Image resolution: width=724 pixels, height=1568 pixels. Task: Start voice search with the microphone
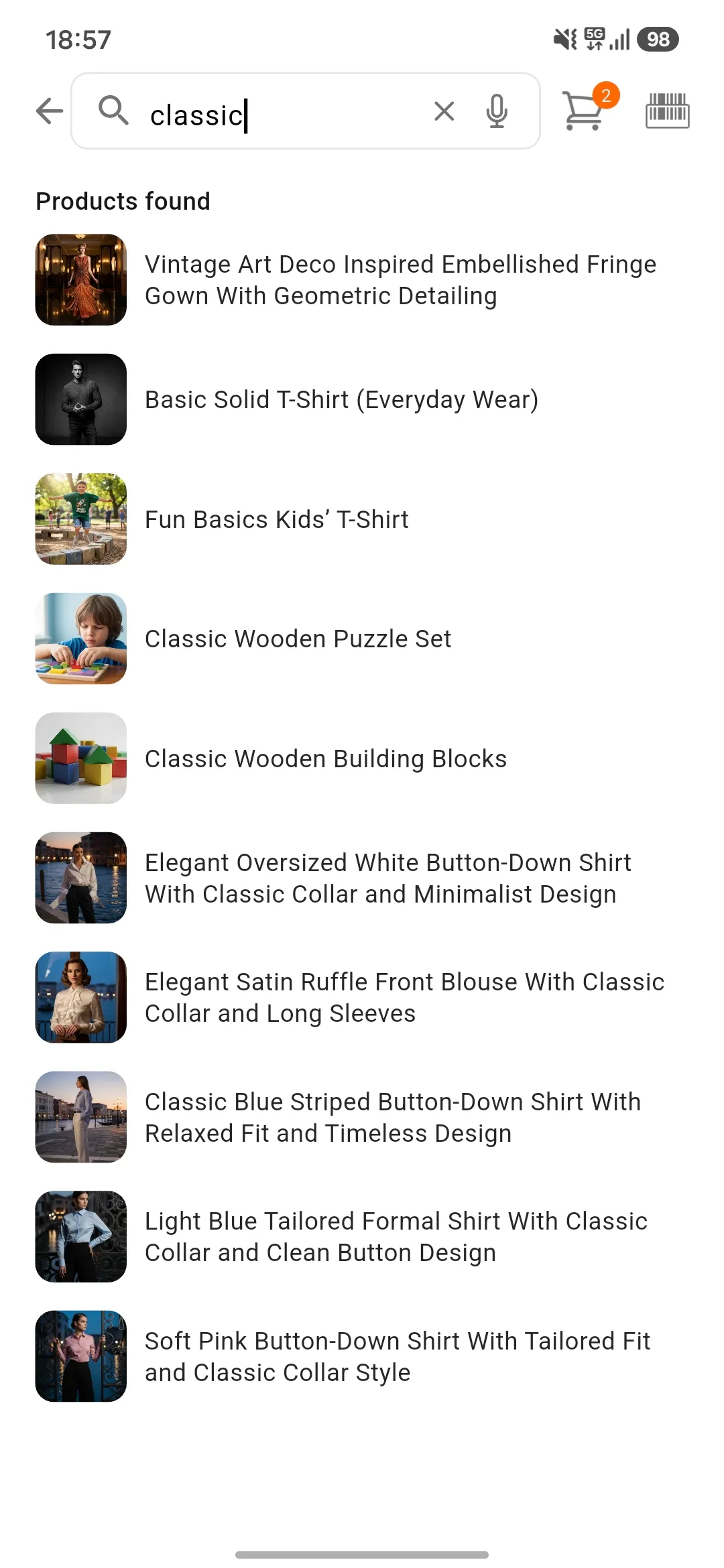[x=497, y=111]
